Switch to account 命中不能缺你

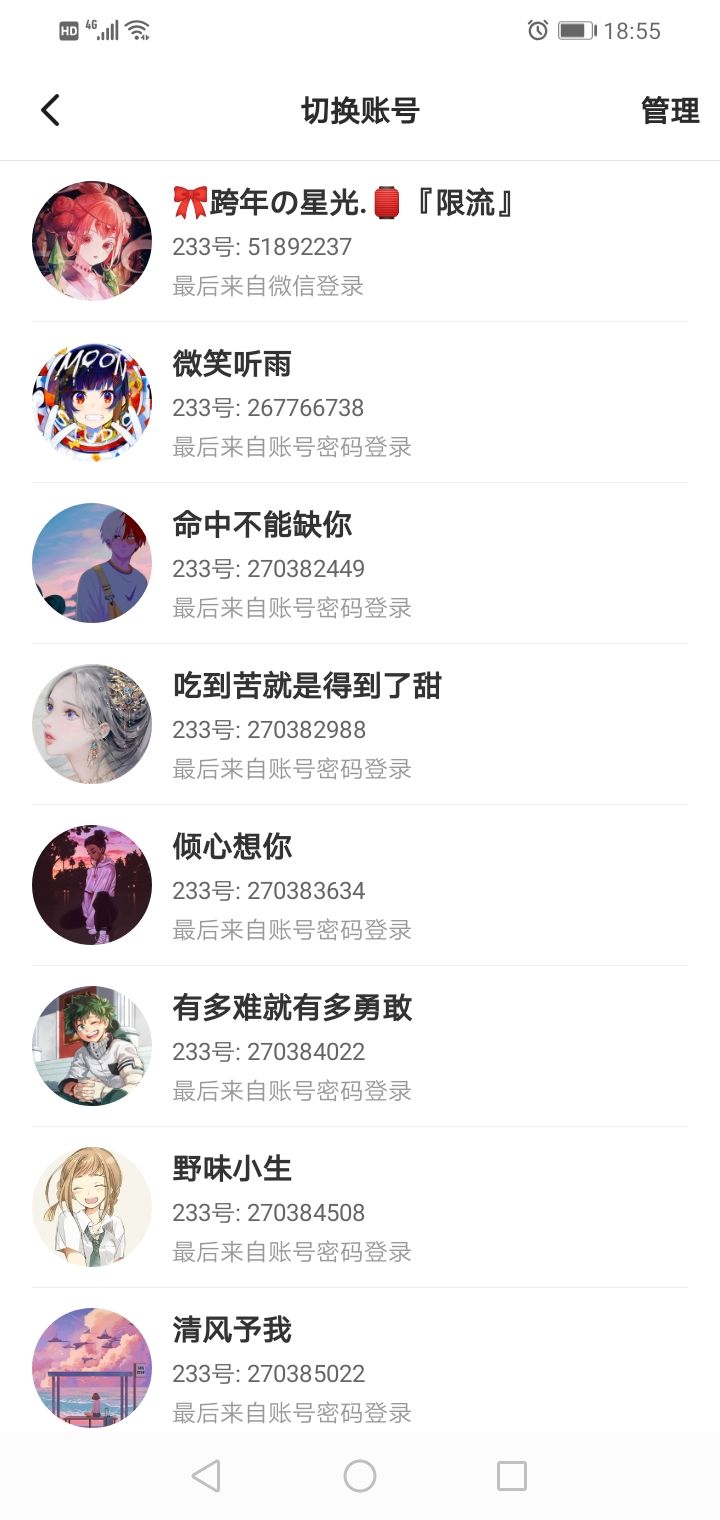point(360,564)
